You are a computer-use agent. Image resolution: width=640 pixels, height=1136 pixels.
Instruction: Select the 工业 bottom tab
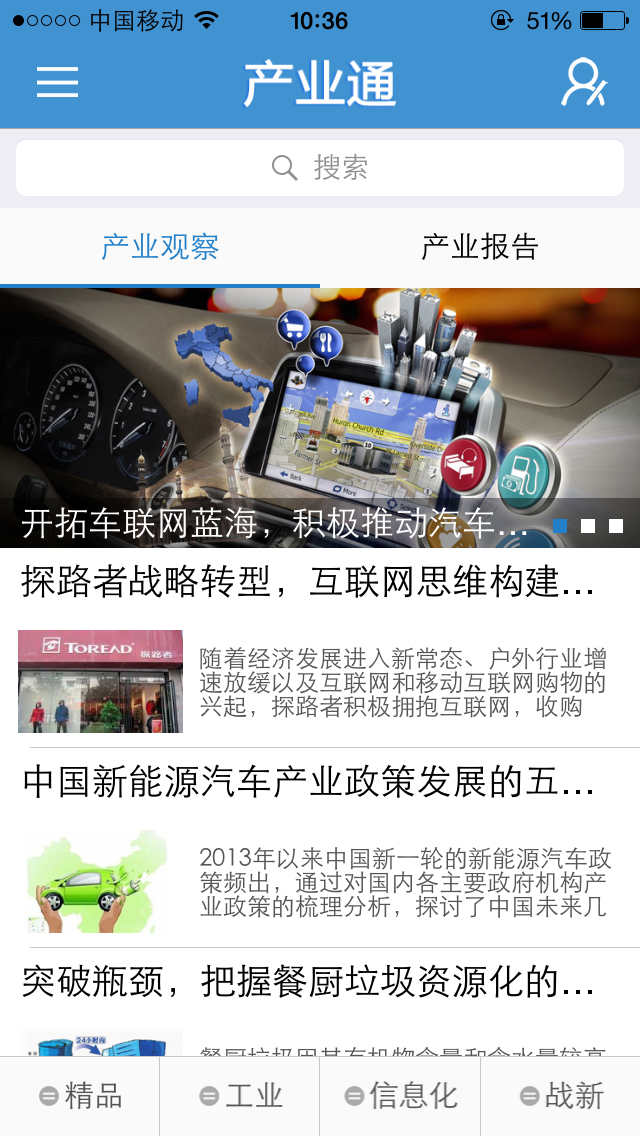point(240,1096)
